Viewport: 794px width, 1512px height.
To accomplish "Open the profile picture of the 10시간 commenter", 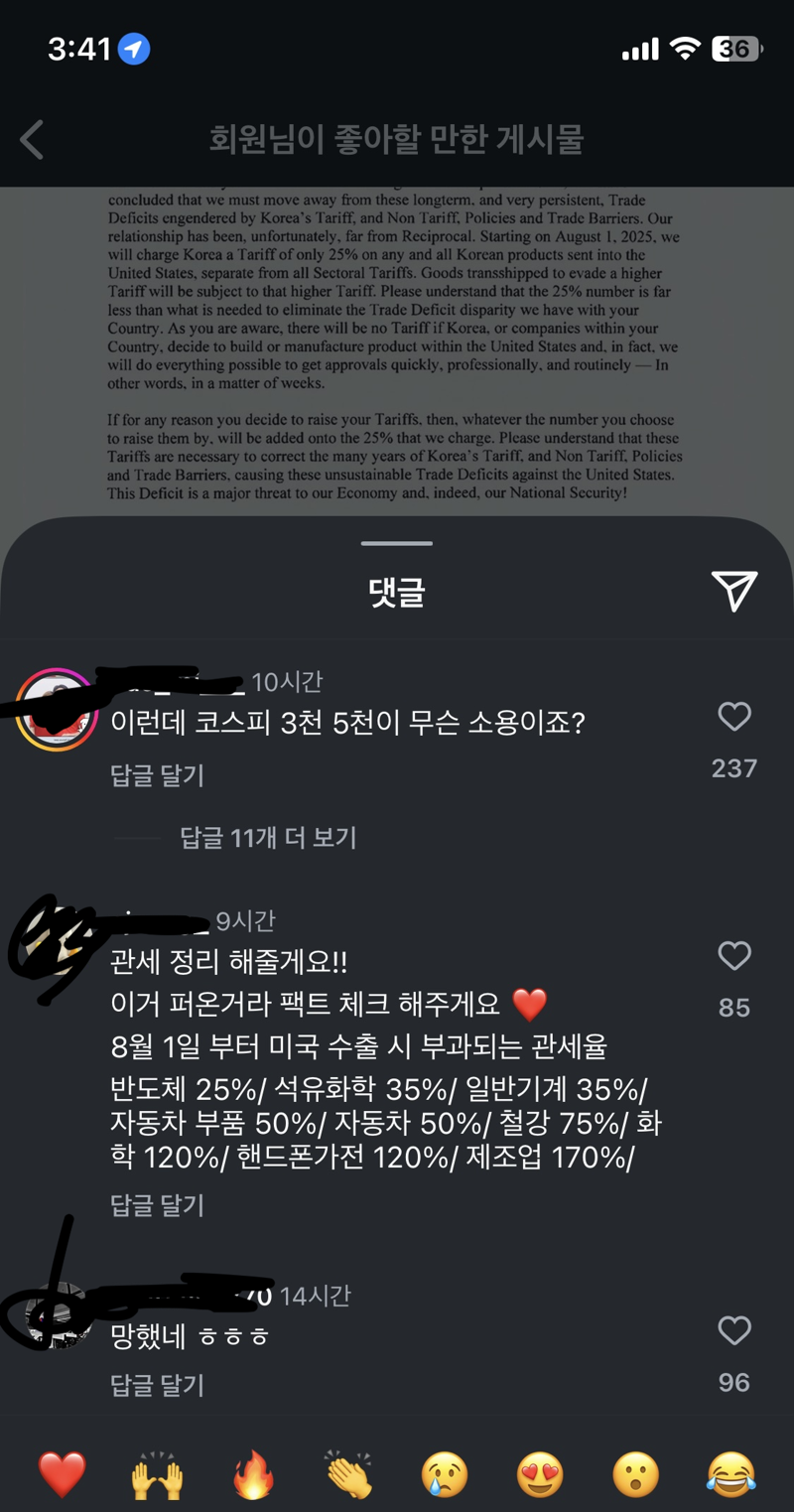I will tap(57, 710).
